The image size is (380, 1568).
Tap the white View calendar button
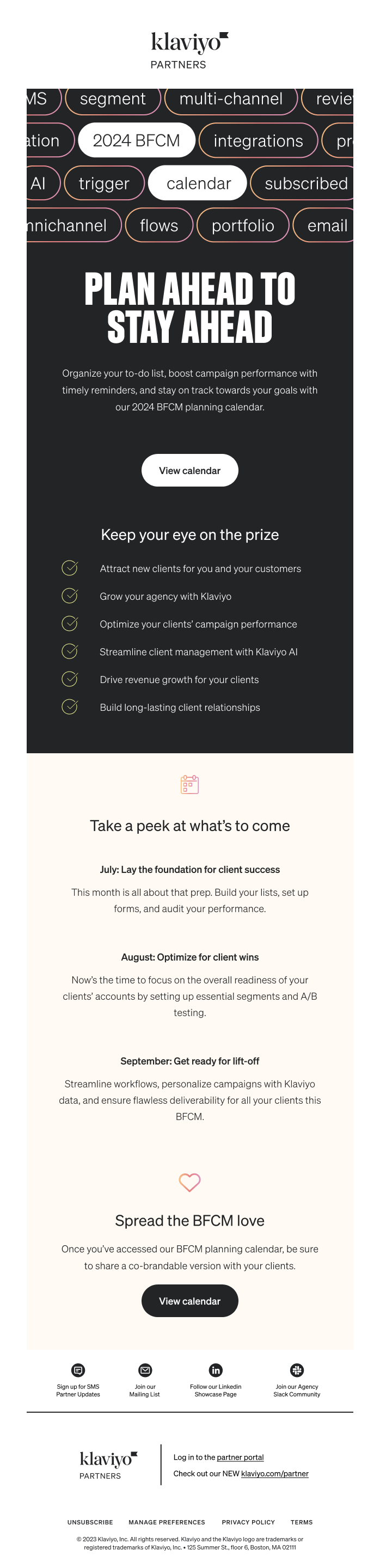coord(189,470)
